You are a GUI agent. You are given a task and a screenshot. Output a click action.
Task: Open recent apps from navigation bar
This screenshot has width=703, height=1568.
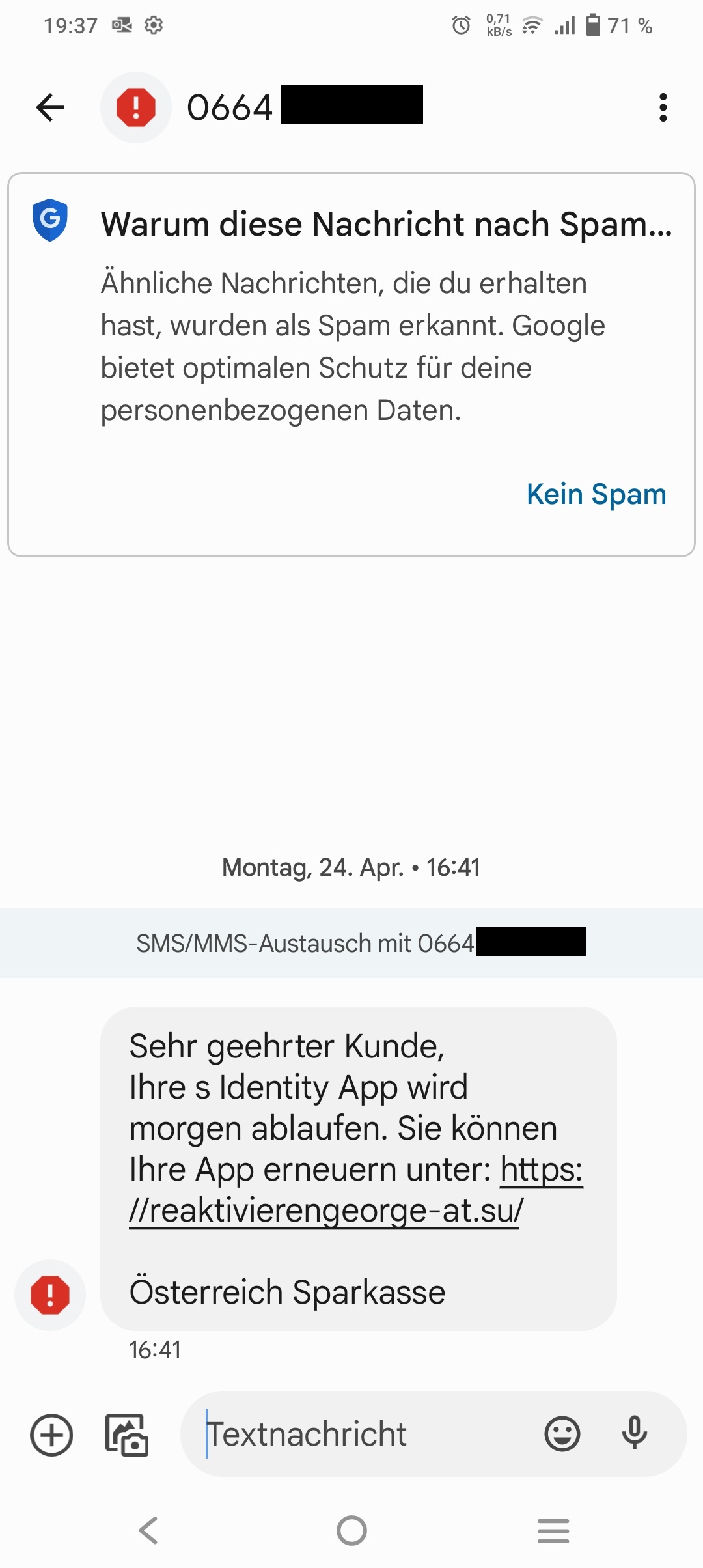553,1530
